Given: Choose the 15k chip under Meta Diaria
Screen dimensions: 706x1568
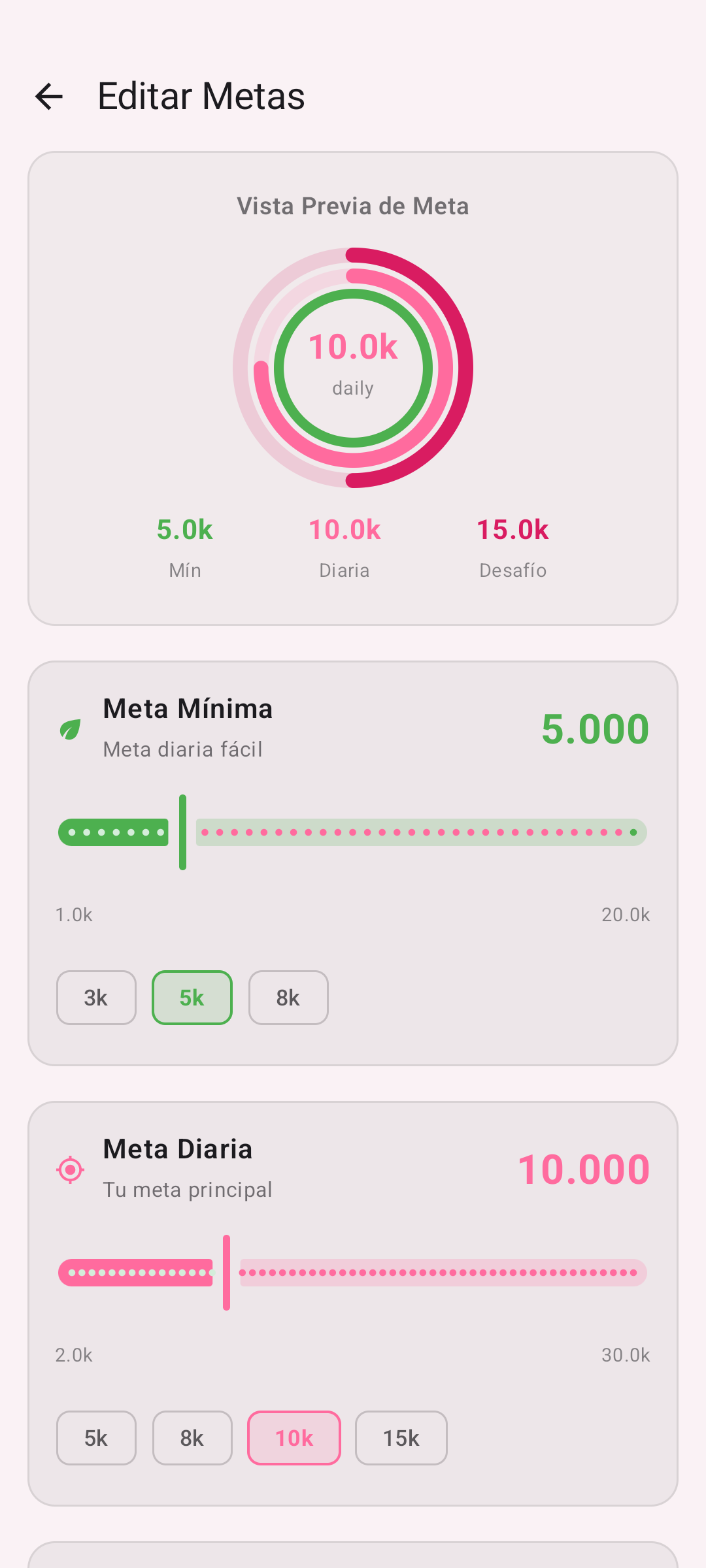Looking at the screenshot, I should [x=401, y=1437].
